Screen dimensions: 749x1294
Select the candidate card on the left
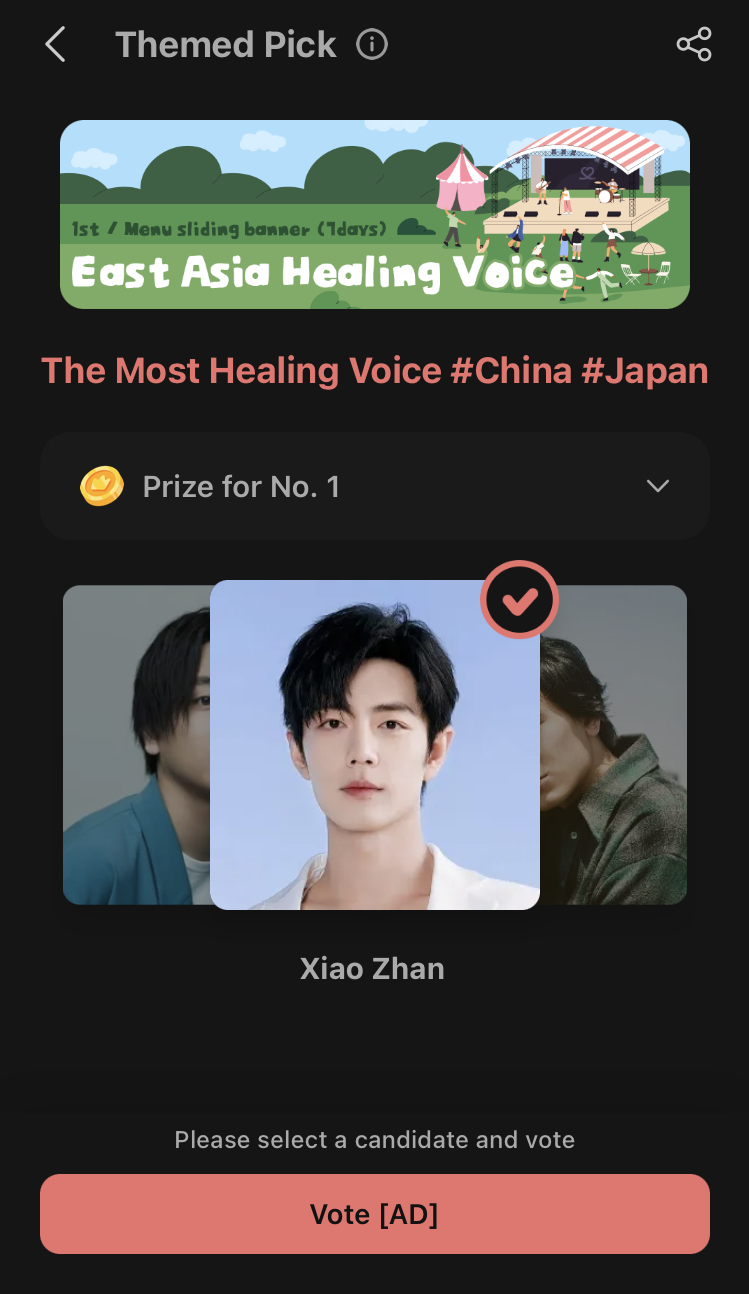[x=135, y=745]
